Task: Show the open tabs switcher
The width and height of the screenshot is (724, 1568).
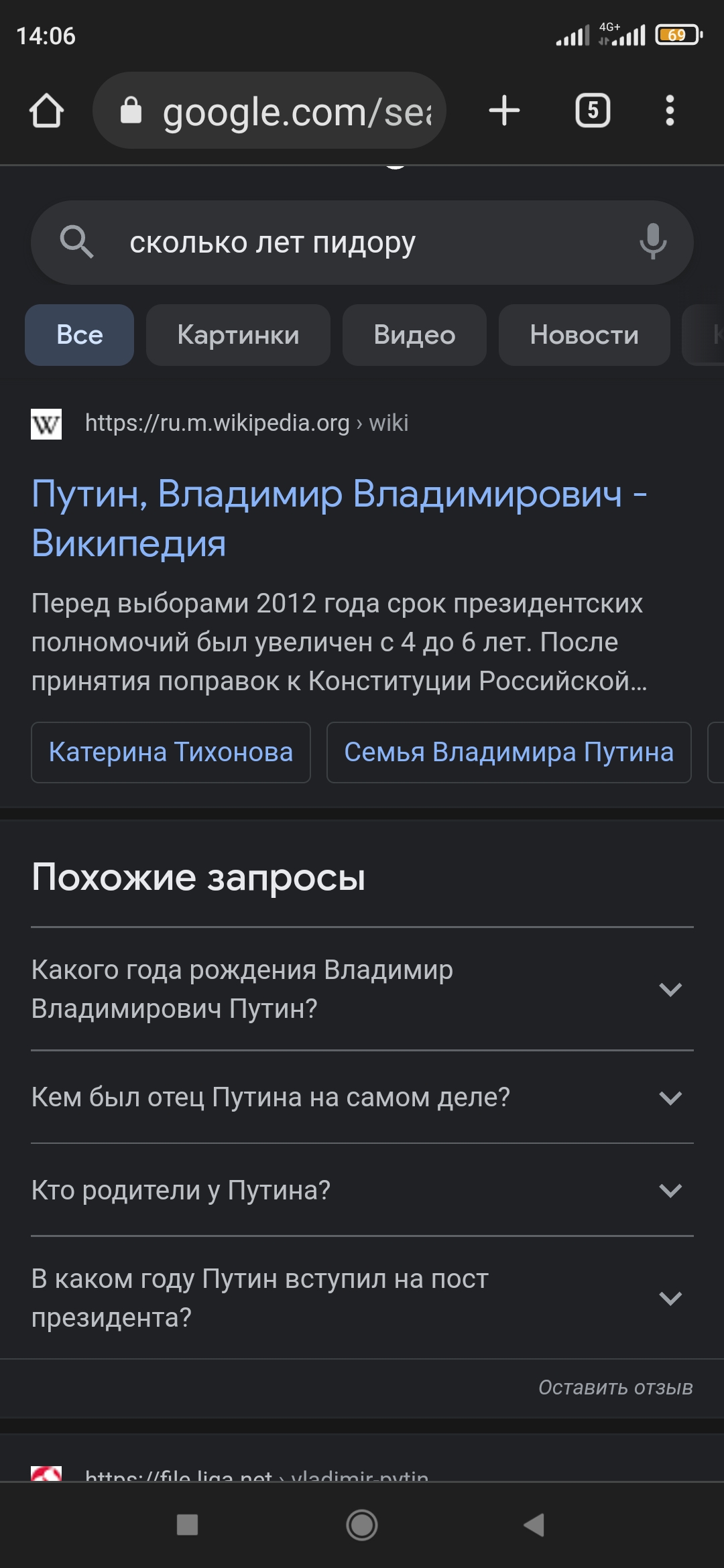Action: click(x=593, y=111)
